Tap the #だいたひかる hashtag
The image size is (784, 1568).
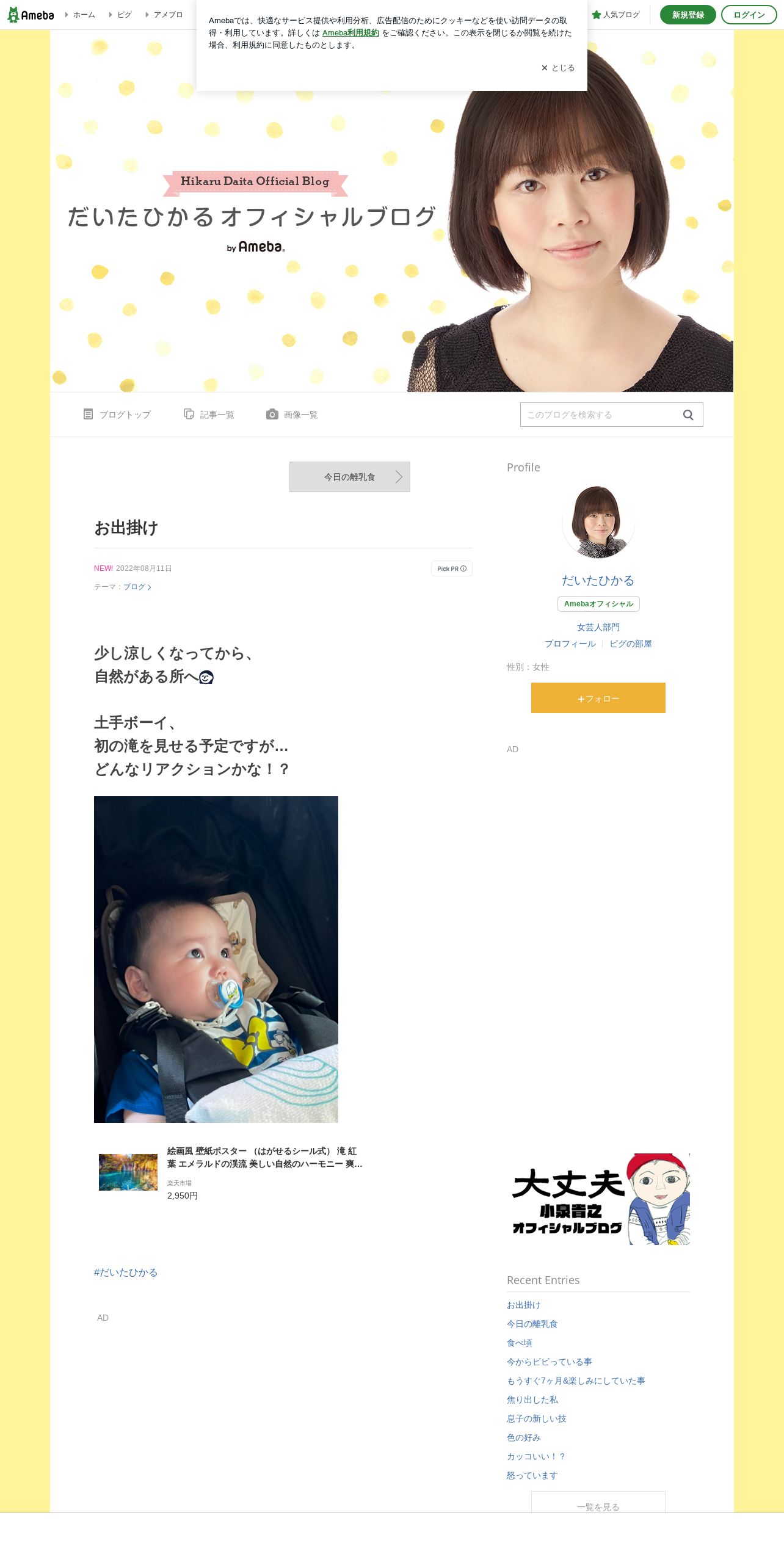coord(126,1272)
